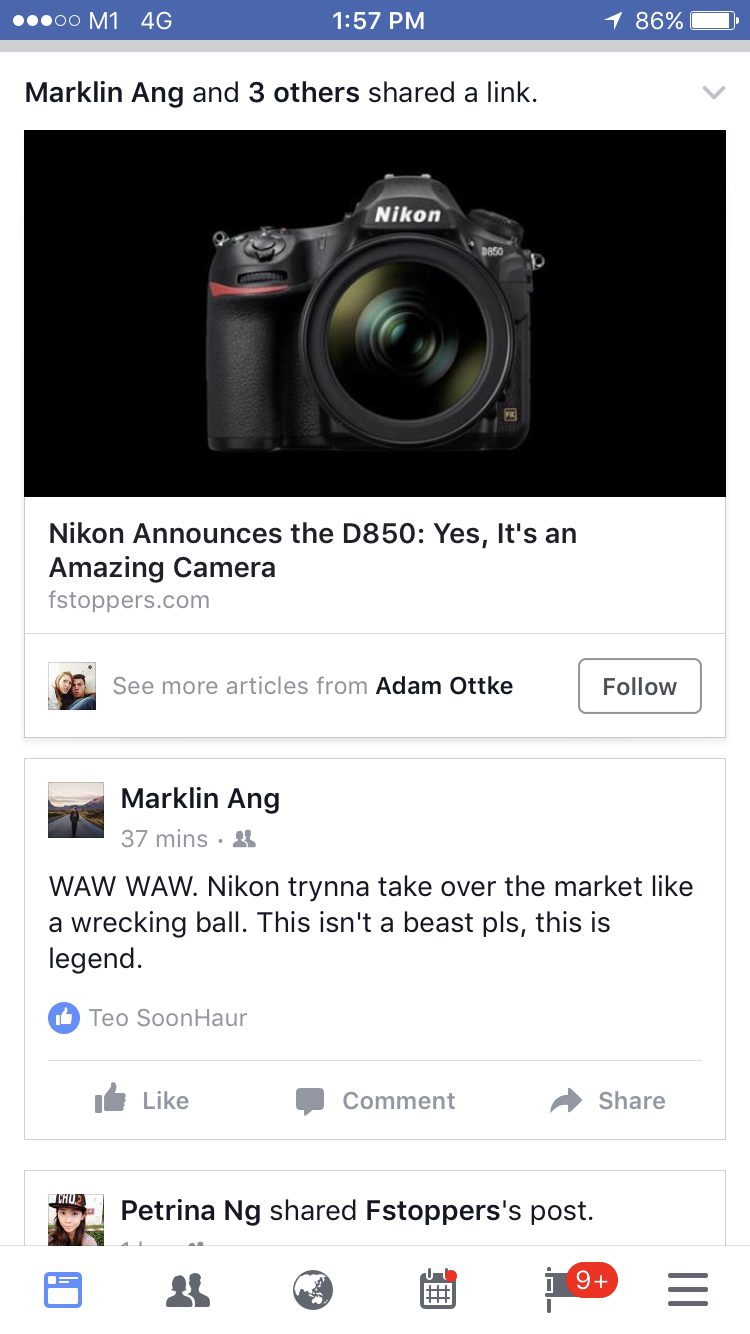This screenshot has width=750, height=1334.
Task: Open the Events calendar tab
Action: tap(437, 1290)
